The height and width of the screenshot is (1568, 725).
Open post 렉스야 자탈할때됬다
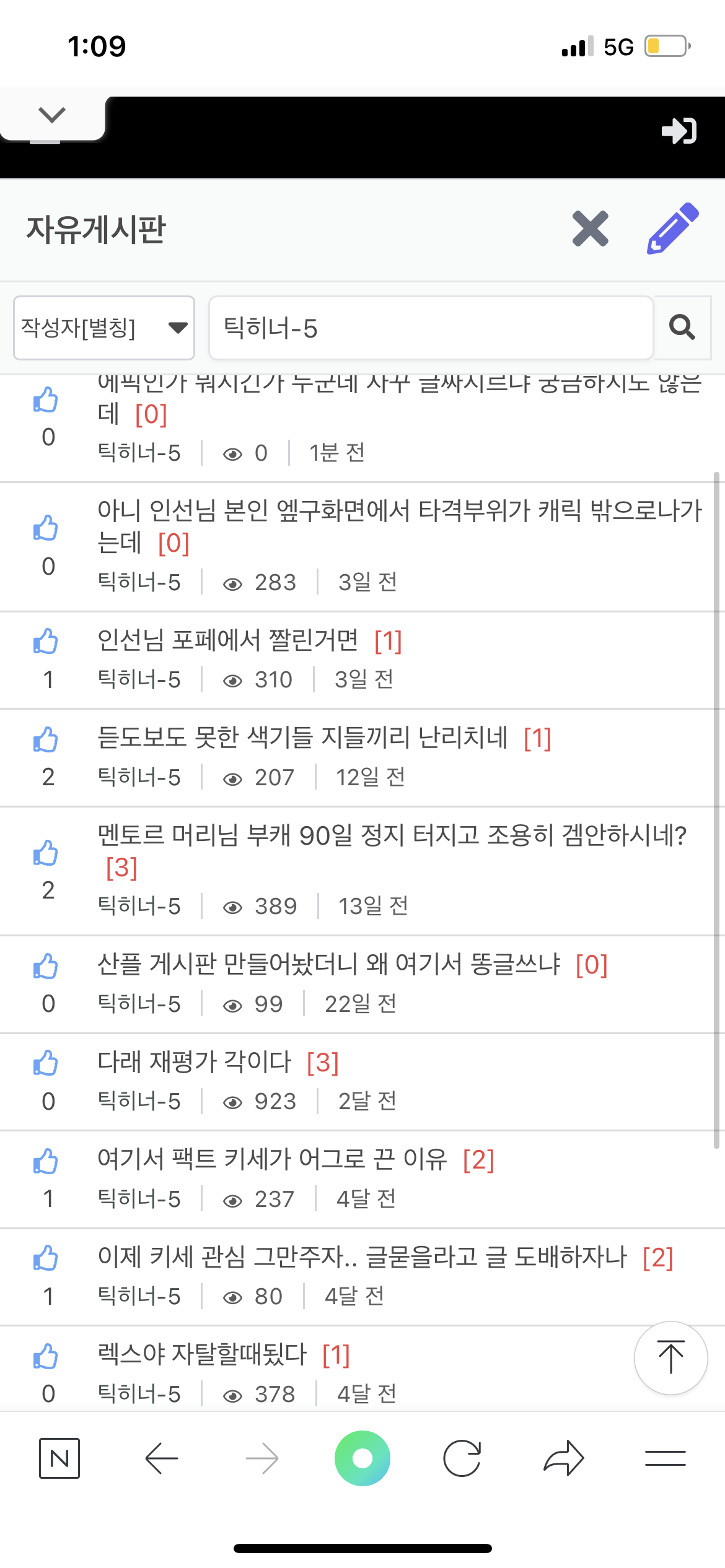click(x=202, y=1354)
